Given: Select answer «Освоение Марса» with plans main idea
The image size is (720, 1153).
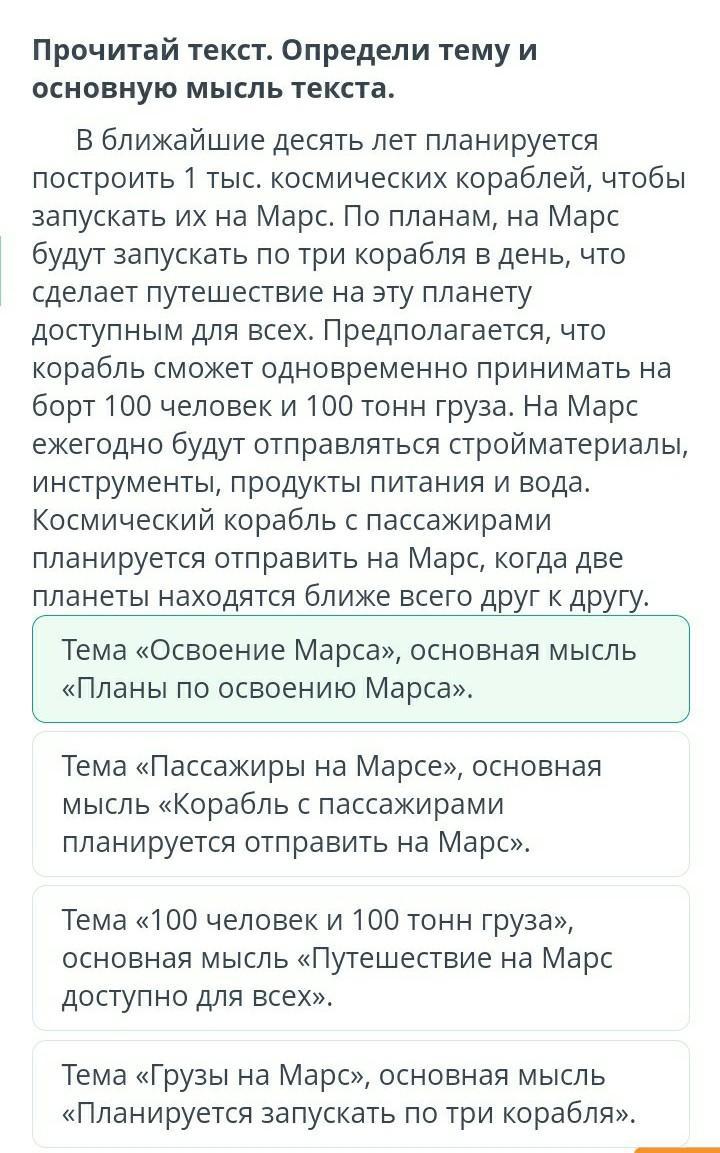Looking at the screenshot, I should click(x=360, y=669).
